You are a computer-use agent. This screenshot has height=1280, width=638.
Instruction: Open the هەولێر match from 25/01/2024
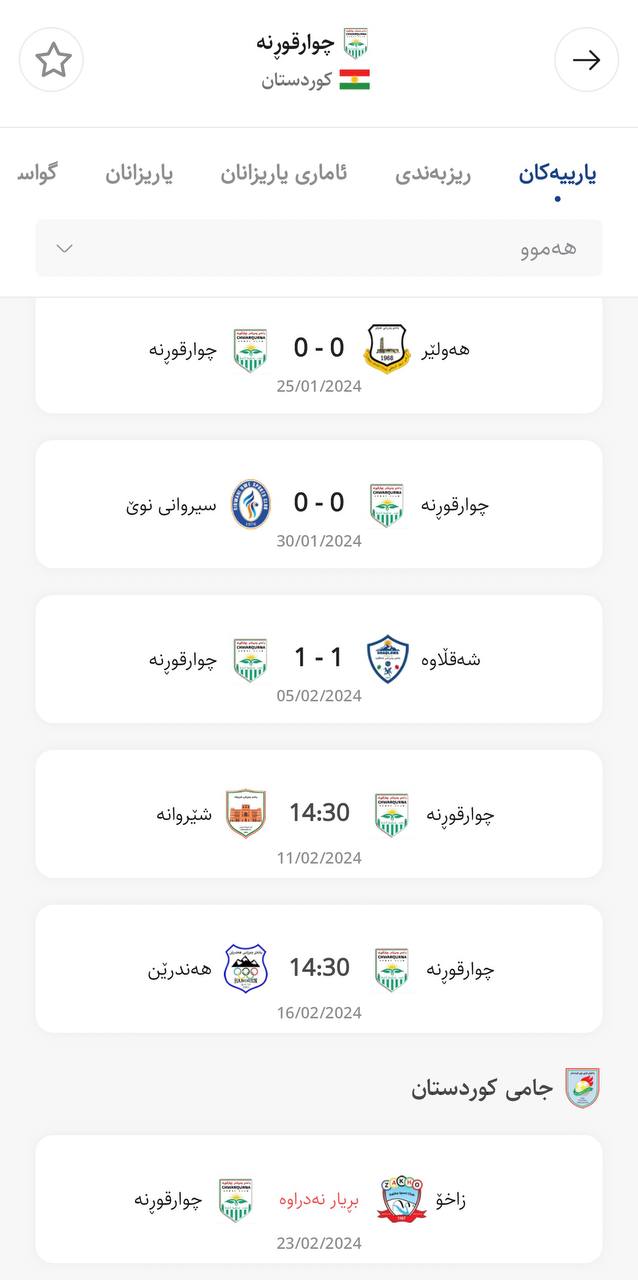pos(319,358)
